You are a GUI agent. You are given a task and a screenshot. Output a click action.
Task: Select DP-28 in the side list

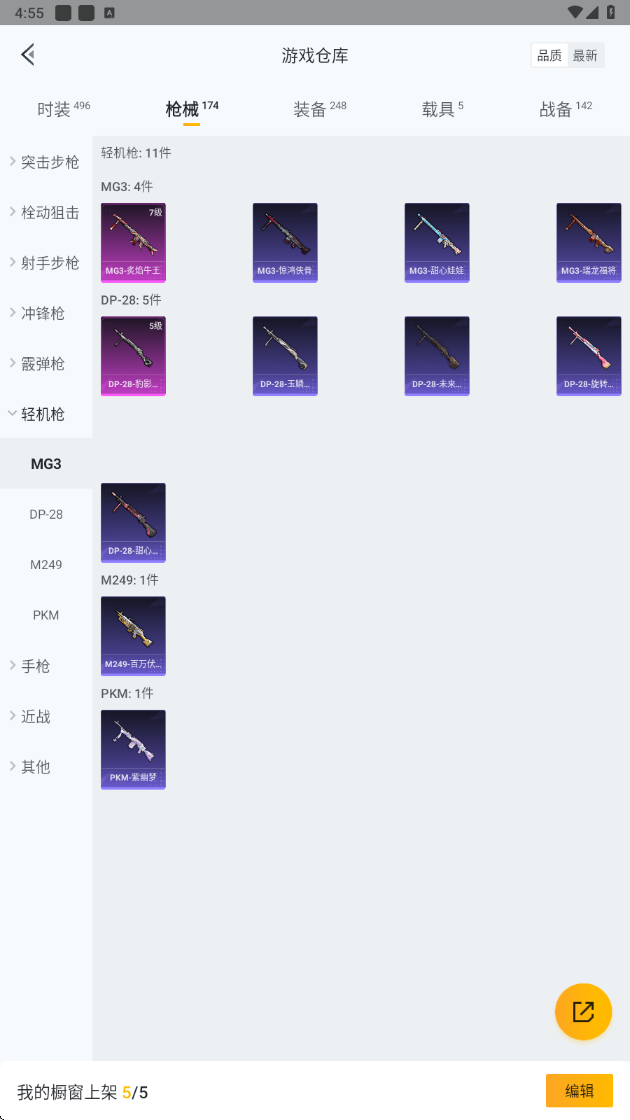point(46,514)
